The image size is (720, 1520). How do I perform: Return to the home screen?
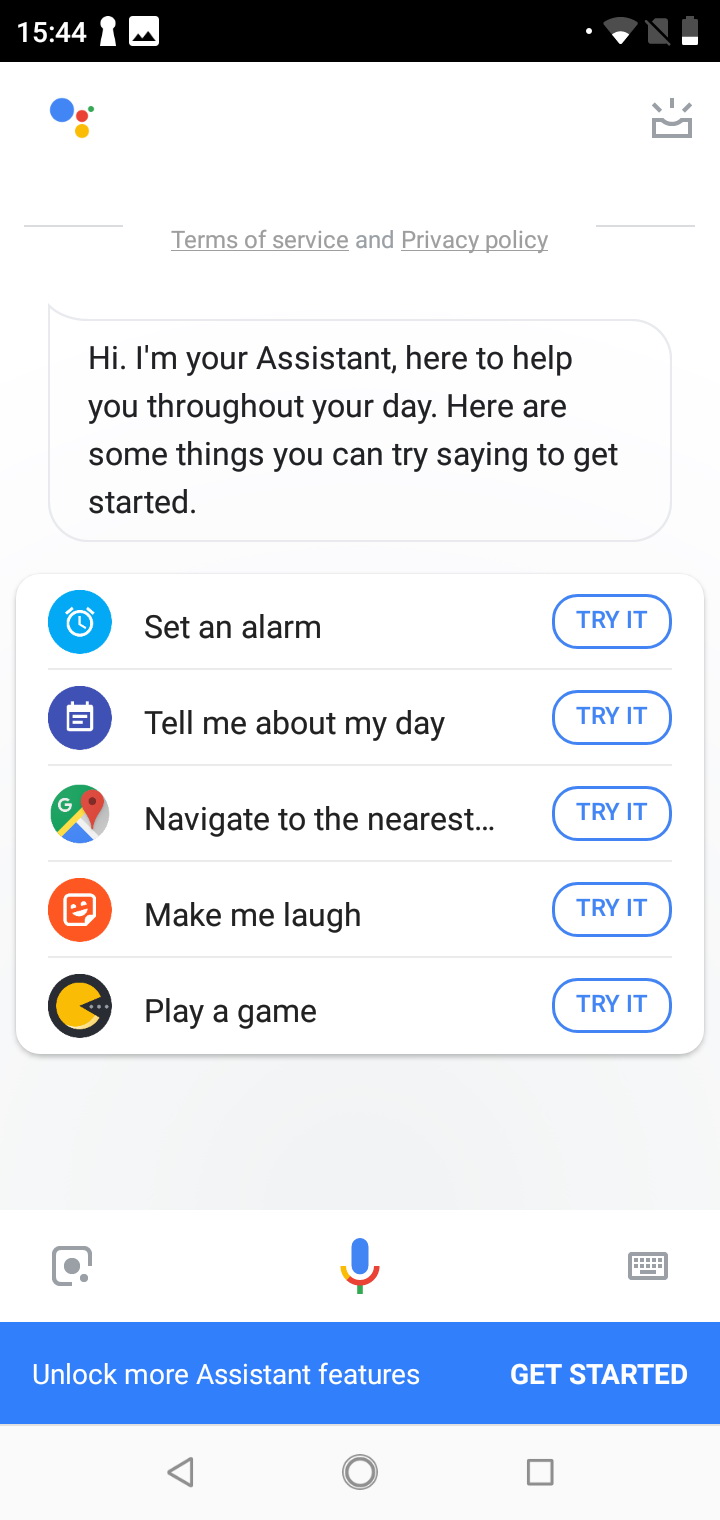[x=360, y=1472]
